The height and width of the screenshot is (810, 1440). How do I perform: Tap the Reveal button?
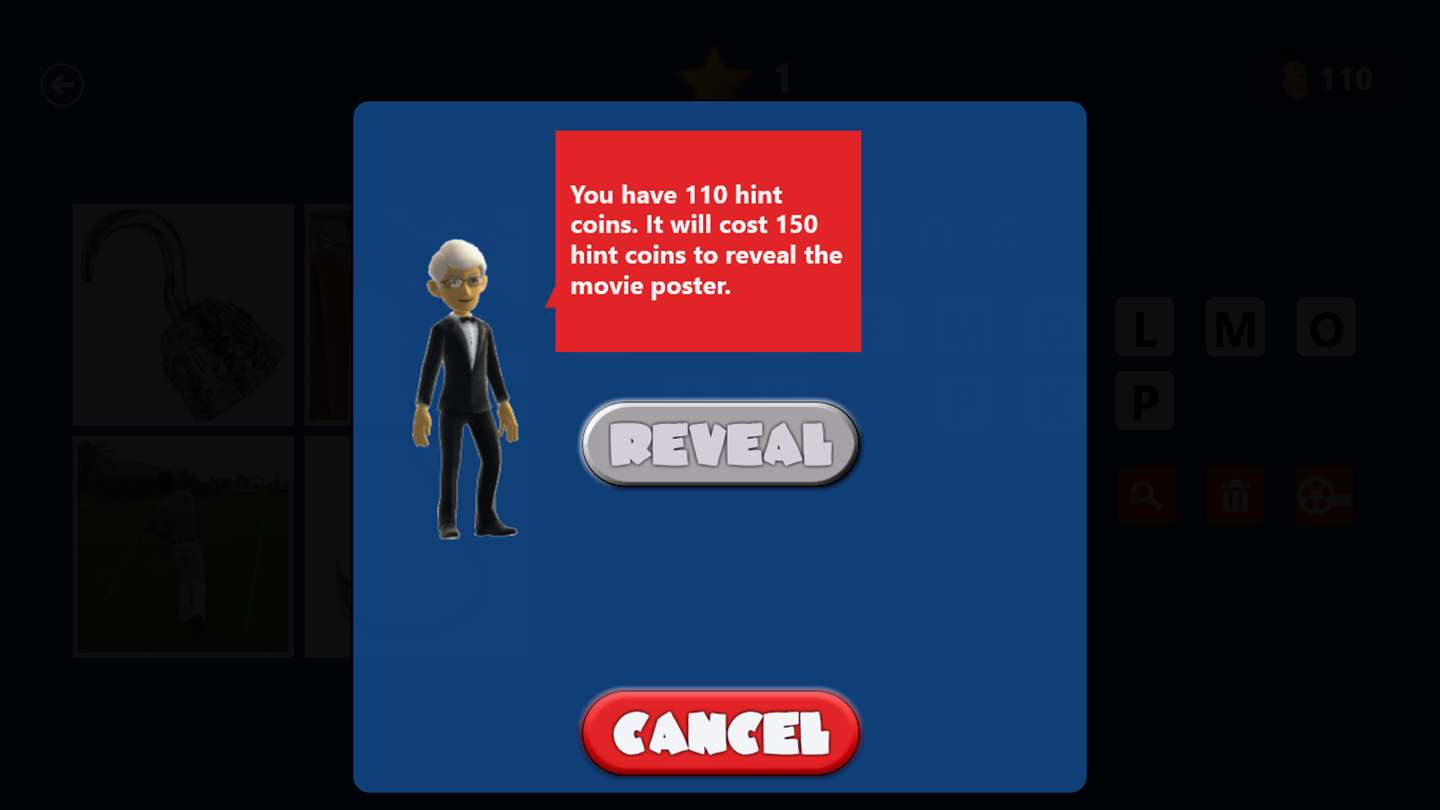click(720, 444)
